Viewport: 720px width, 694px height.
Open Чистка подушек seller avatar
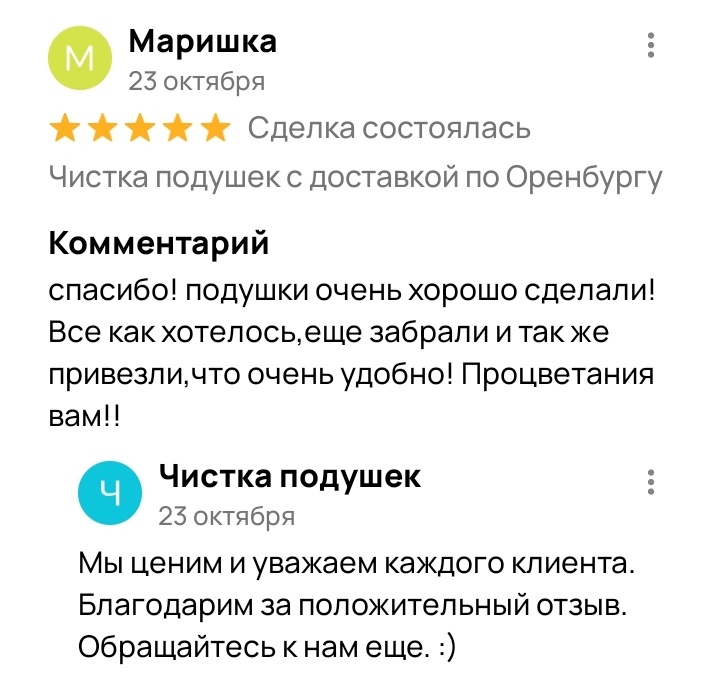[110, 494]
